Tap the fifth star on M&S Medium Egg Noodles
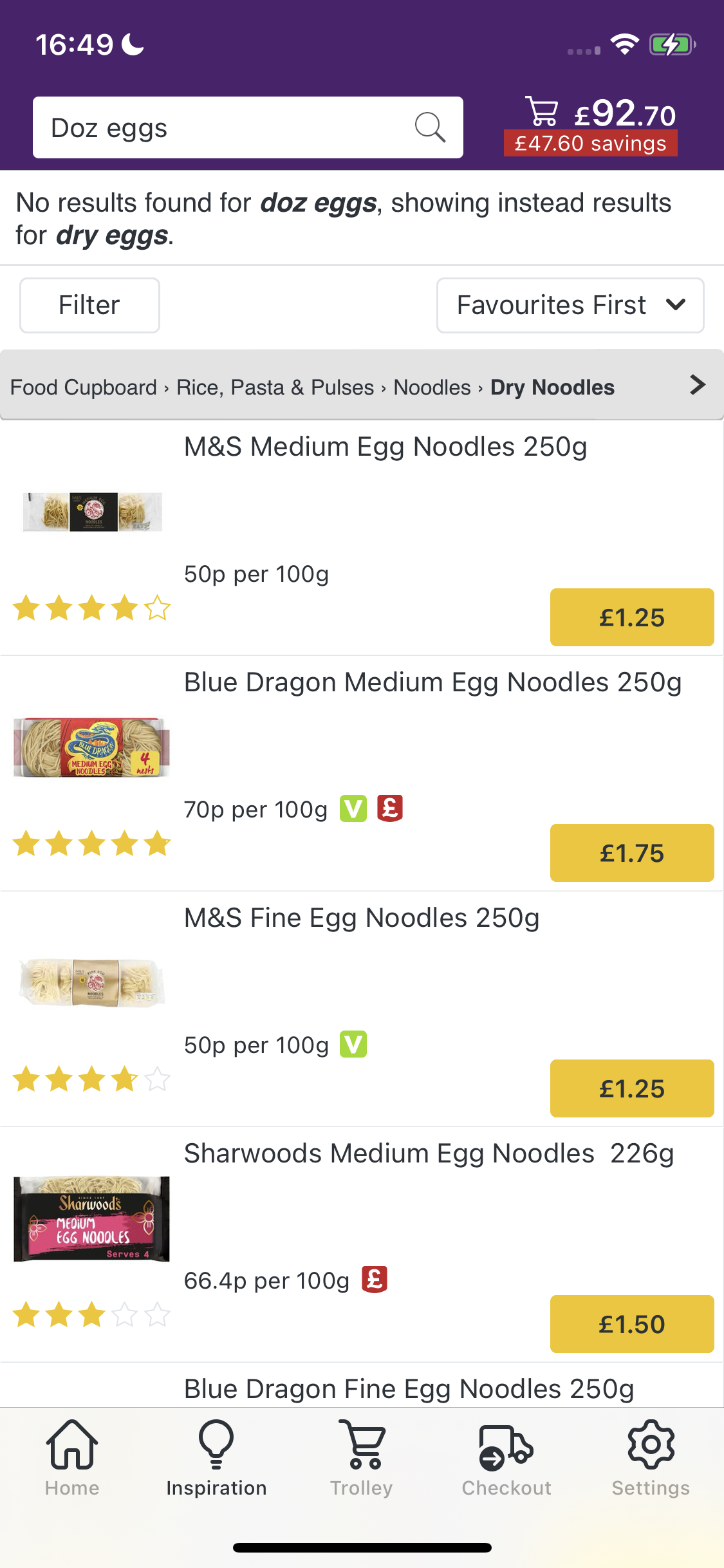This screenshot has width=724, height=1568. 155,609
